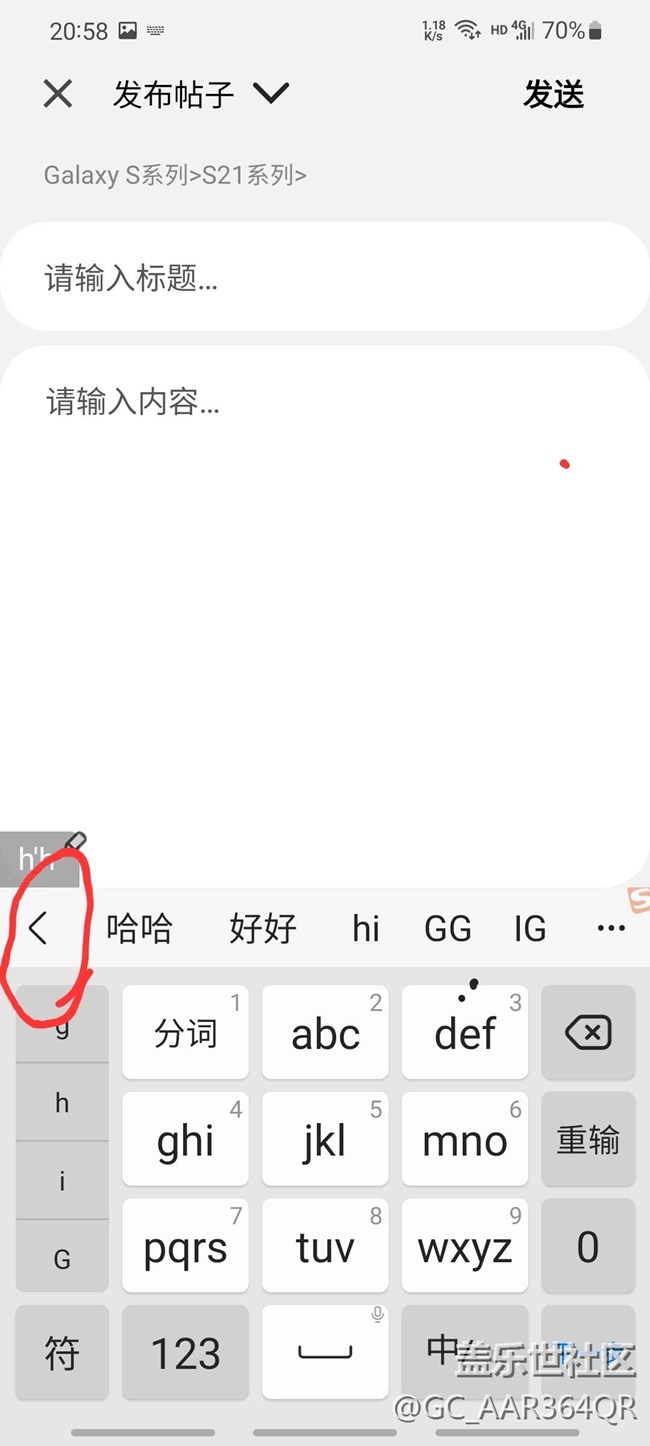Screen dimensions: 650x1446
Task: Tap the 分词 key
Action: [185, 1032]
